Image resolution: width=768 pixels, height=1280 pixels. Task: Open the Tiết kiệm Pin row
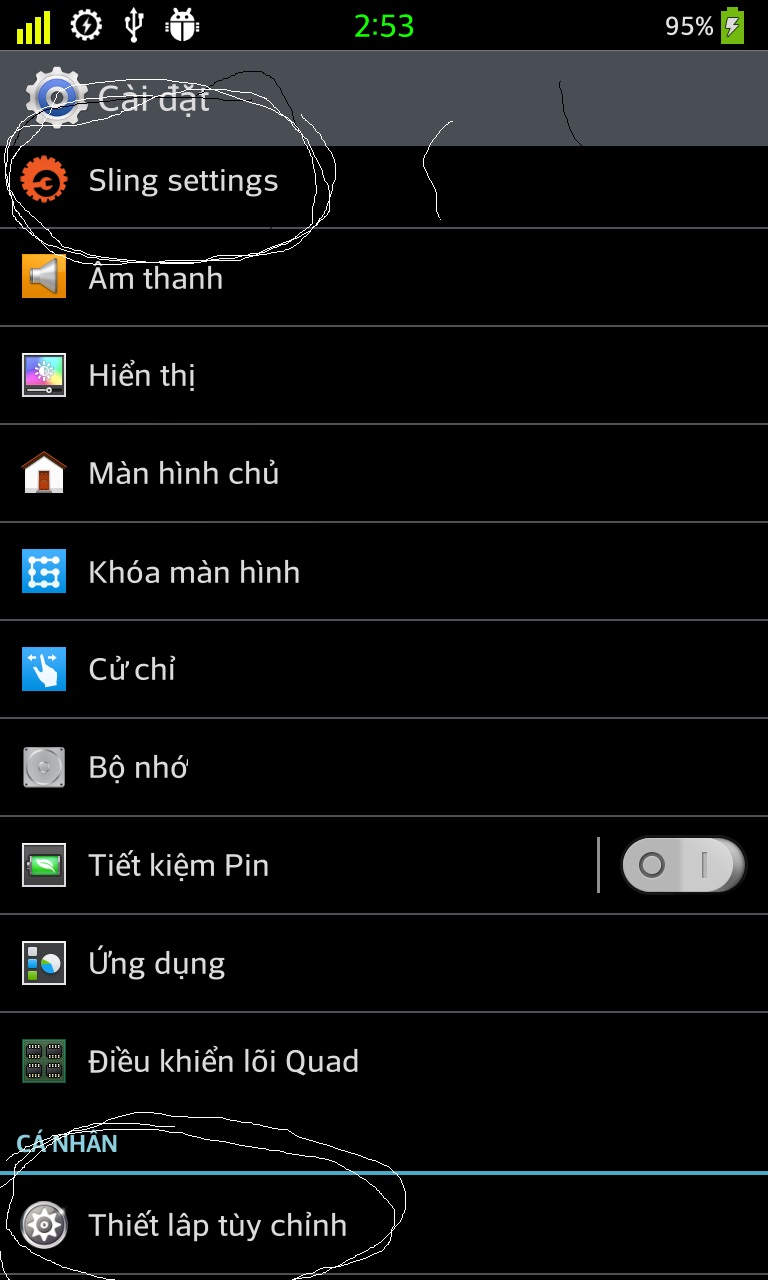[298, 866]
